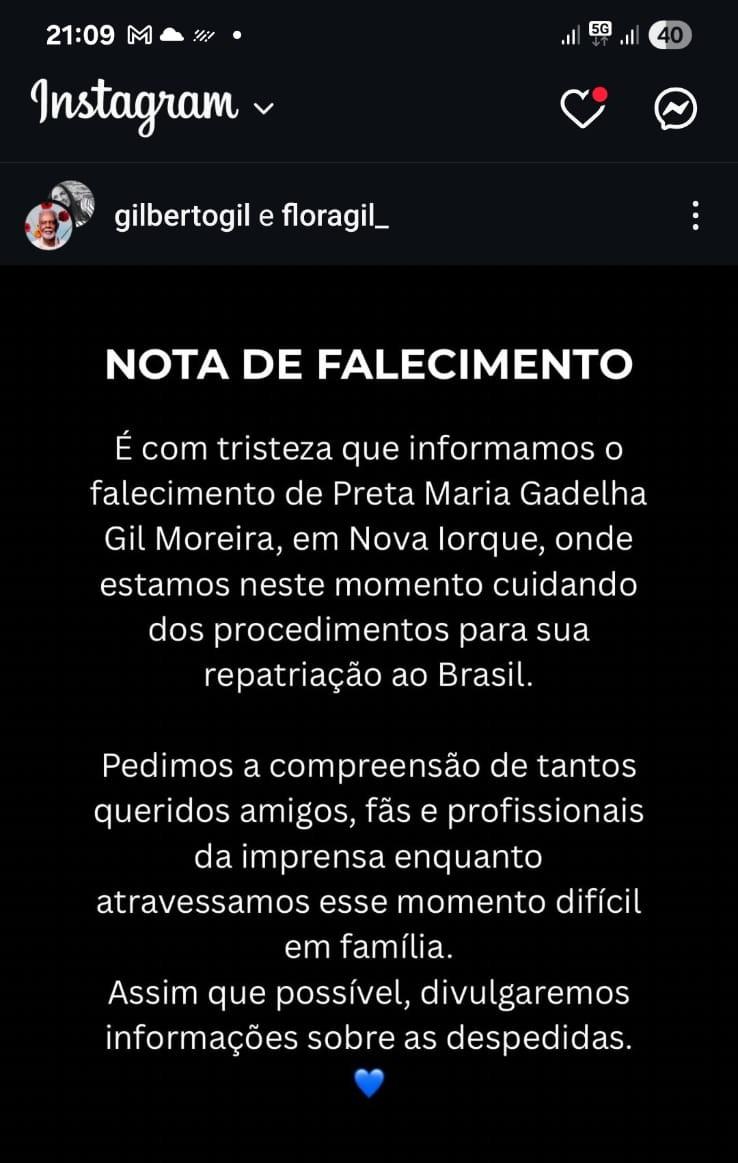Open the notifications heart icon
The image size is (738, 1163).
click(x=582, y=108)
